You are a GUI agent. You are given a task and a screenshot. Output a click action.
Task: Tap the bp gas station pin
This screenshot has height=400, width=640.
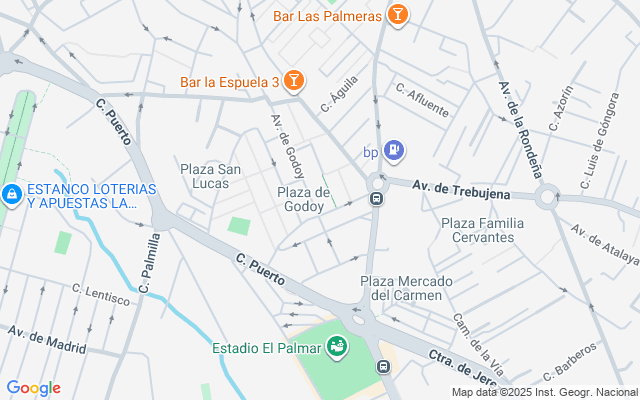[394, 151]
